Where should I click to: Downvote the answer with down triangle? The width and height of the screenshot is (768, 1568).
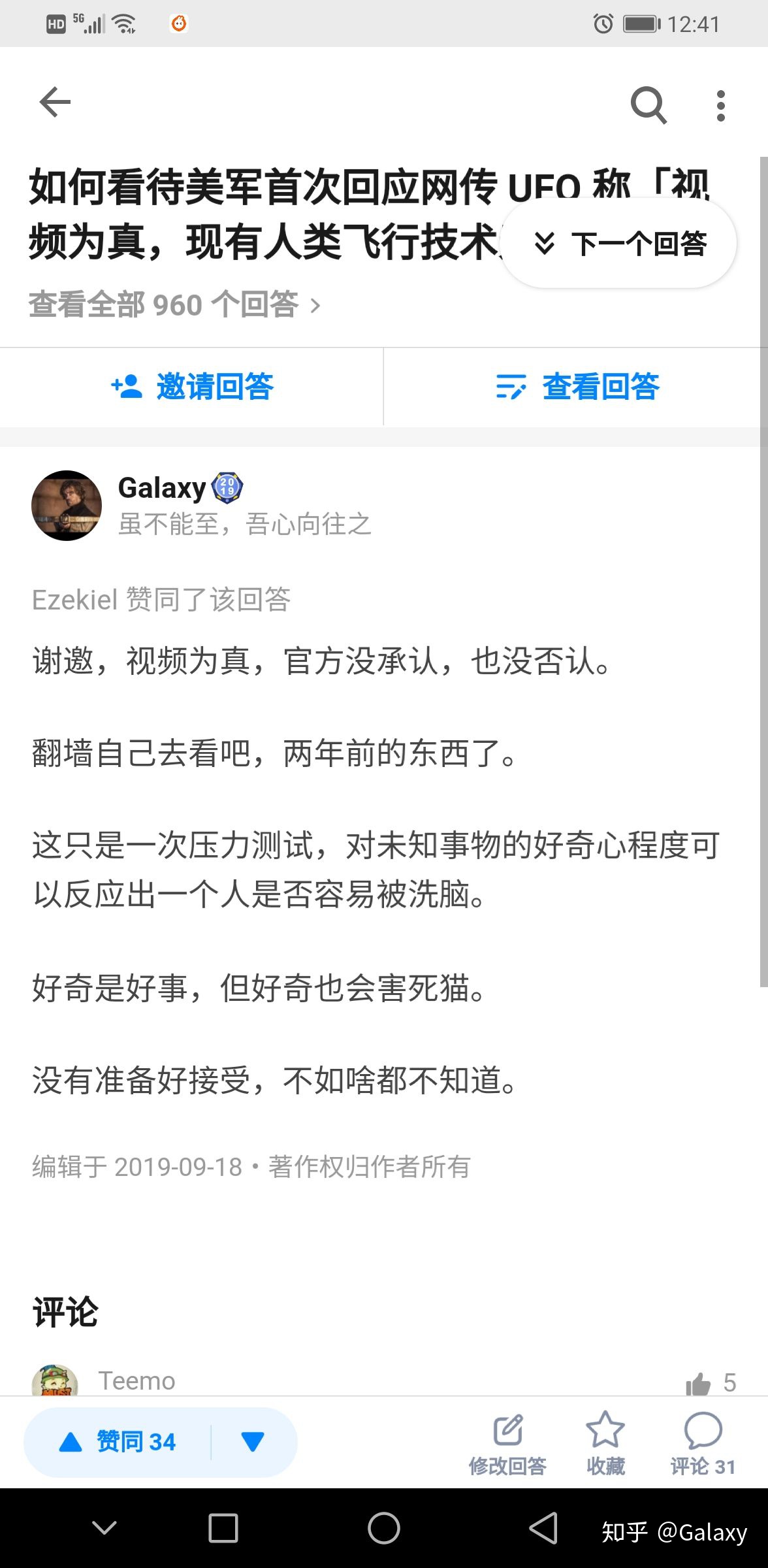click(x=253, y=1441)
